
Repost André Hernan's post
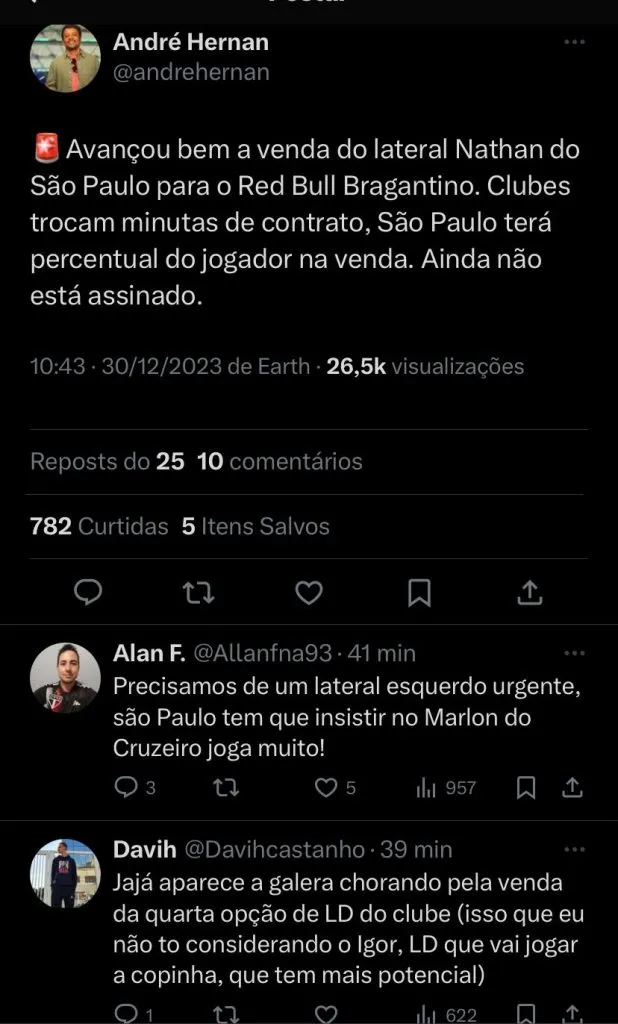[199, 592]
